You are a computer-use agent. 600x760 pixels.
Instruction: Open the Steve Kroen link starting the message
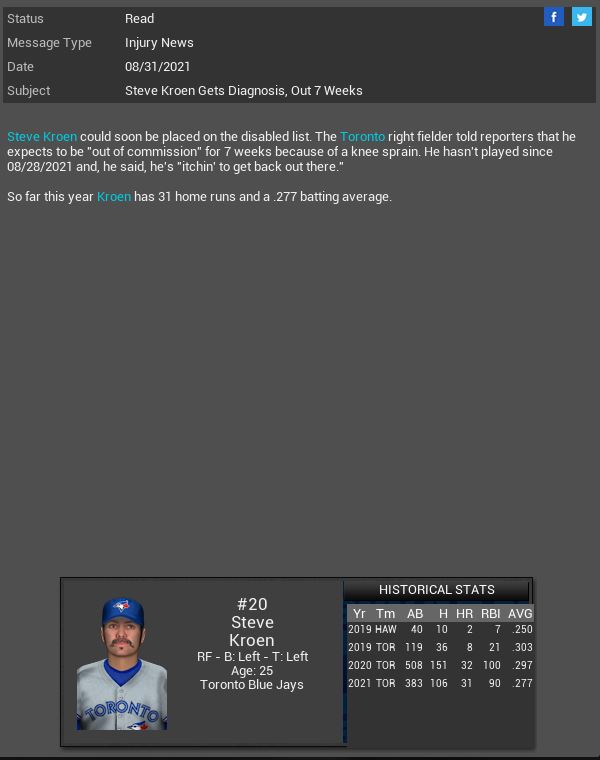pos(42,137)
